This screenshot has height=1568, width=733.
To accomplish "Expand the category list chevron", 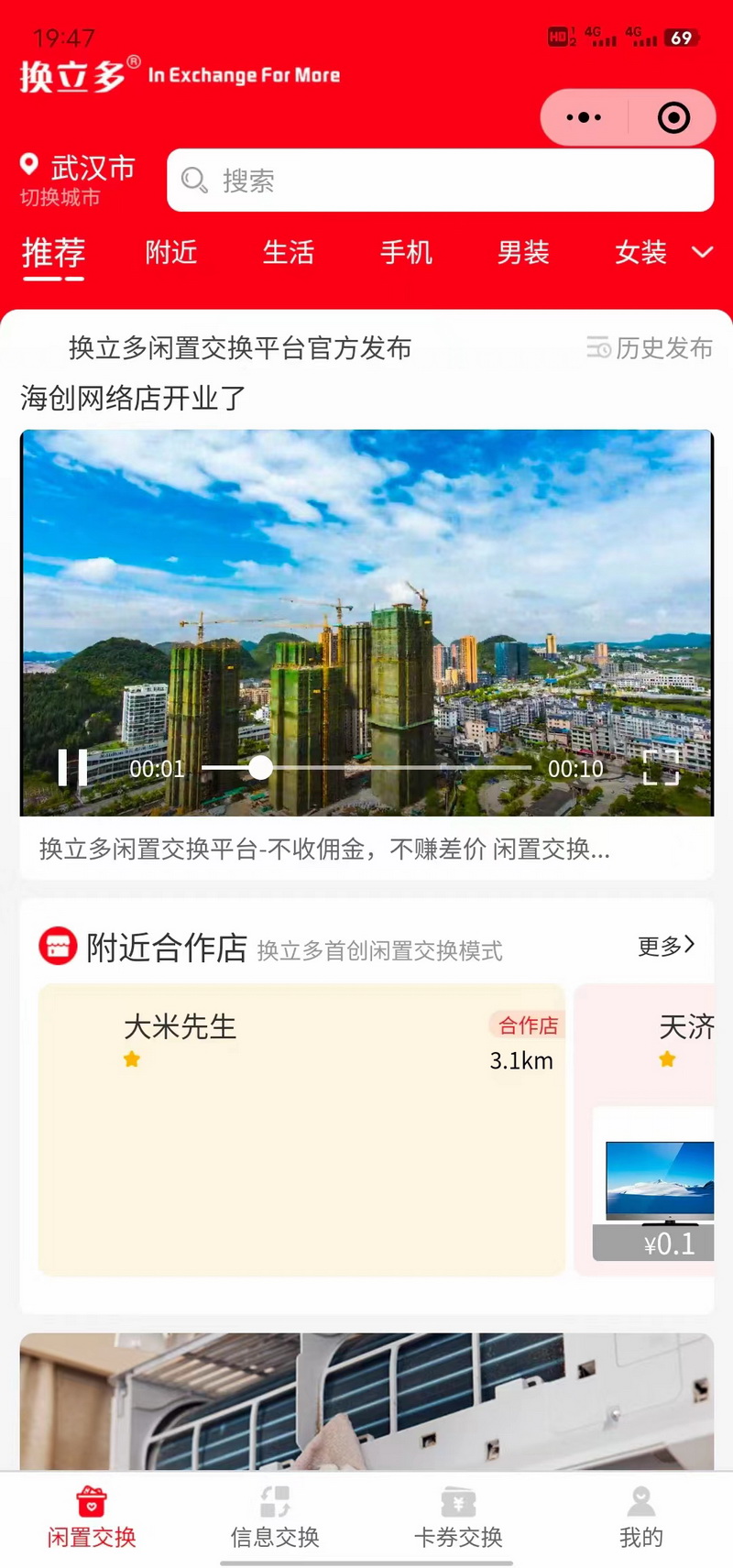I will [703, 252].
